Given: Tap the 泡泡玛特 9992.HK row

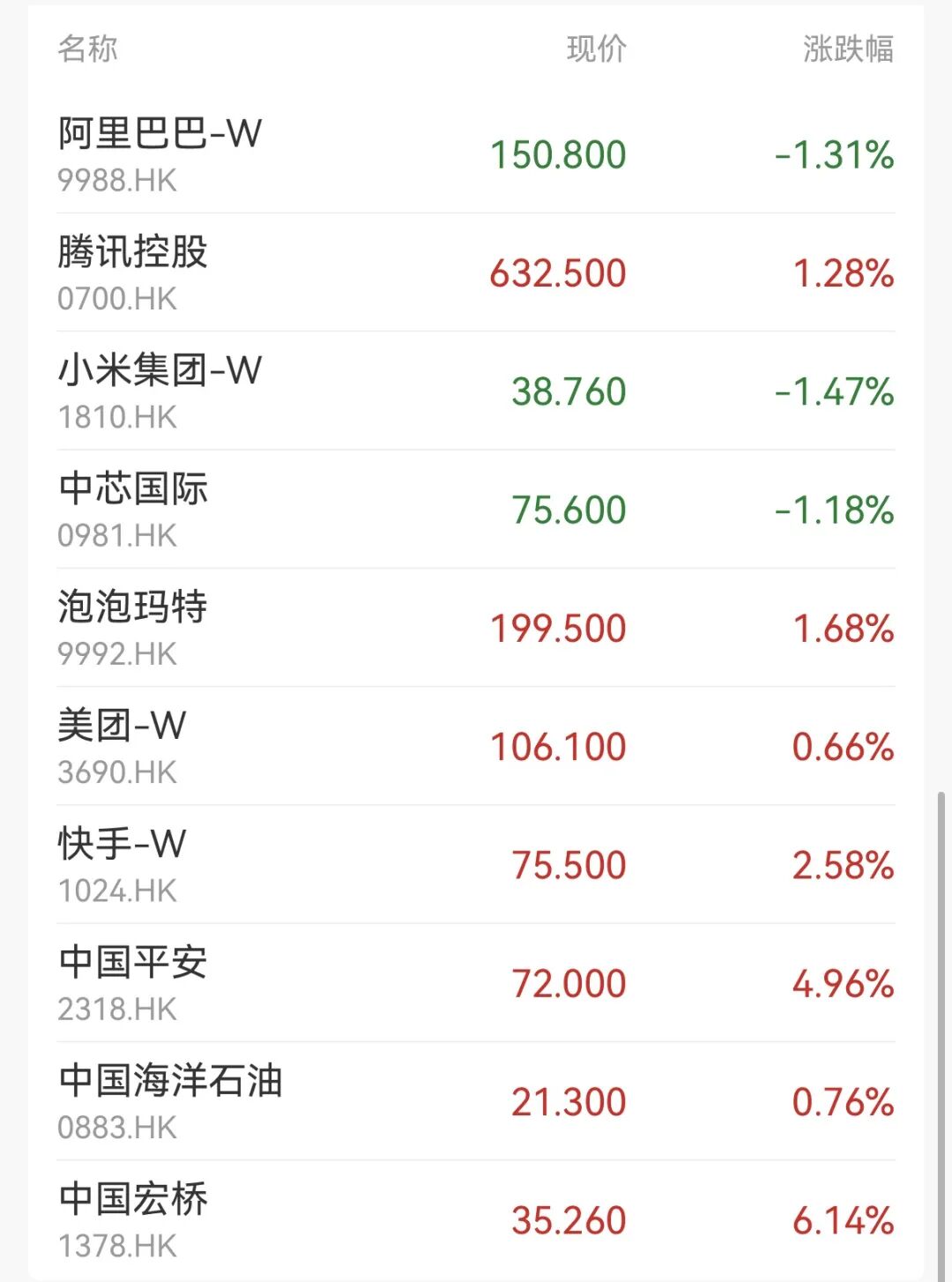Looking at the screenshot, I should [476, 628].
